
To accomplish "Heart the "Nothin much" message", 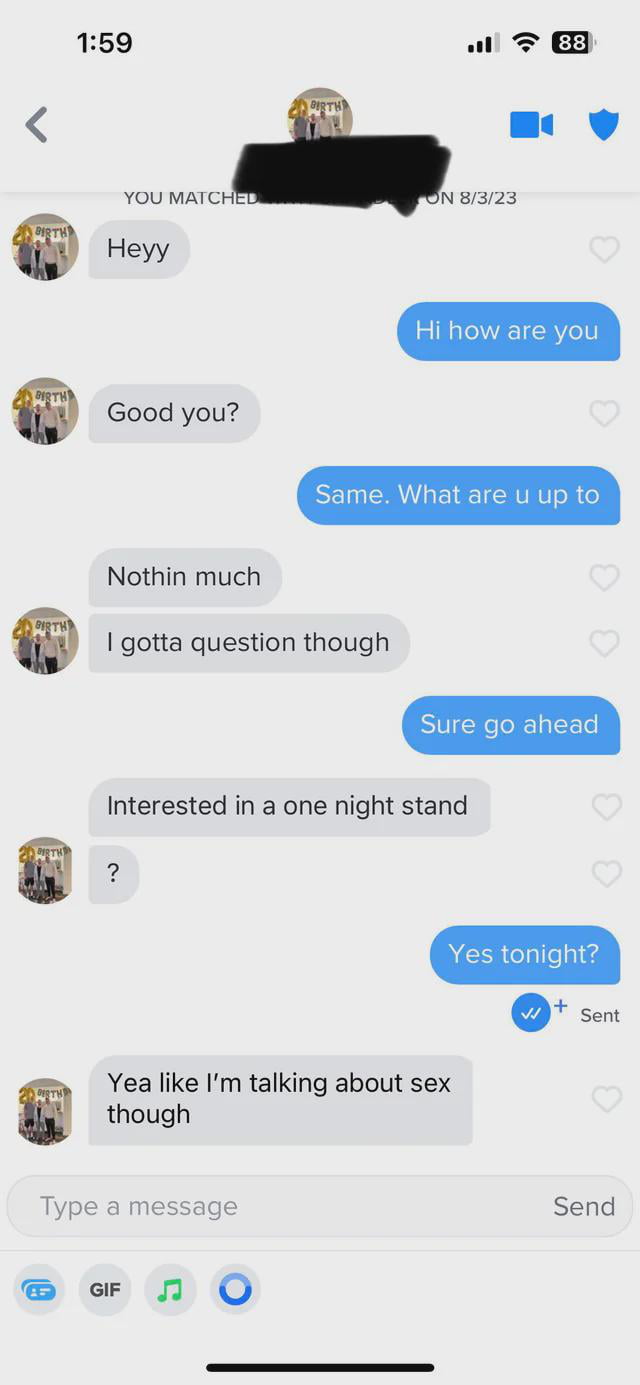I will pos(604,577).
